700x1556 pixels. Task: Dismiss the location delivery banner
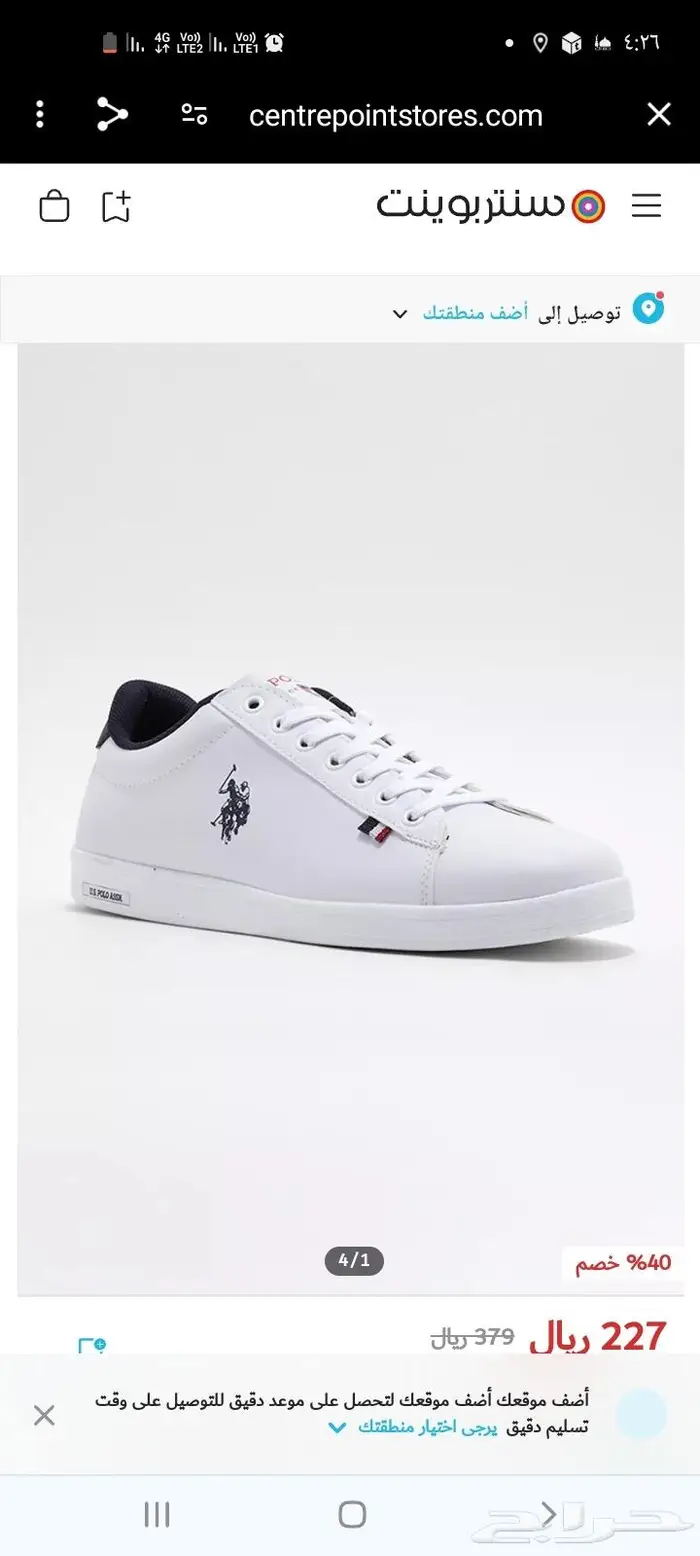44,1415
